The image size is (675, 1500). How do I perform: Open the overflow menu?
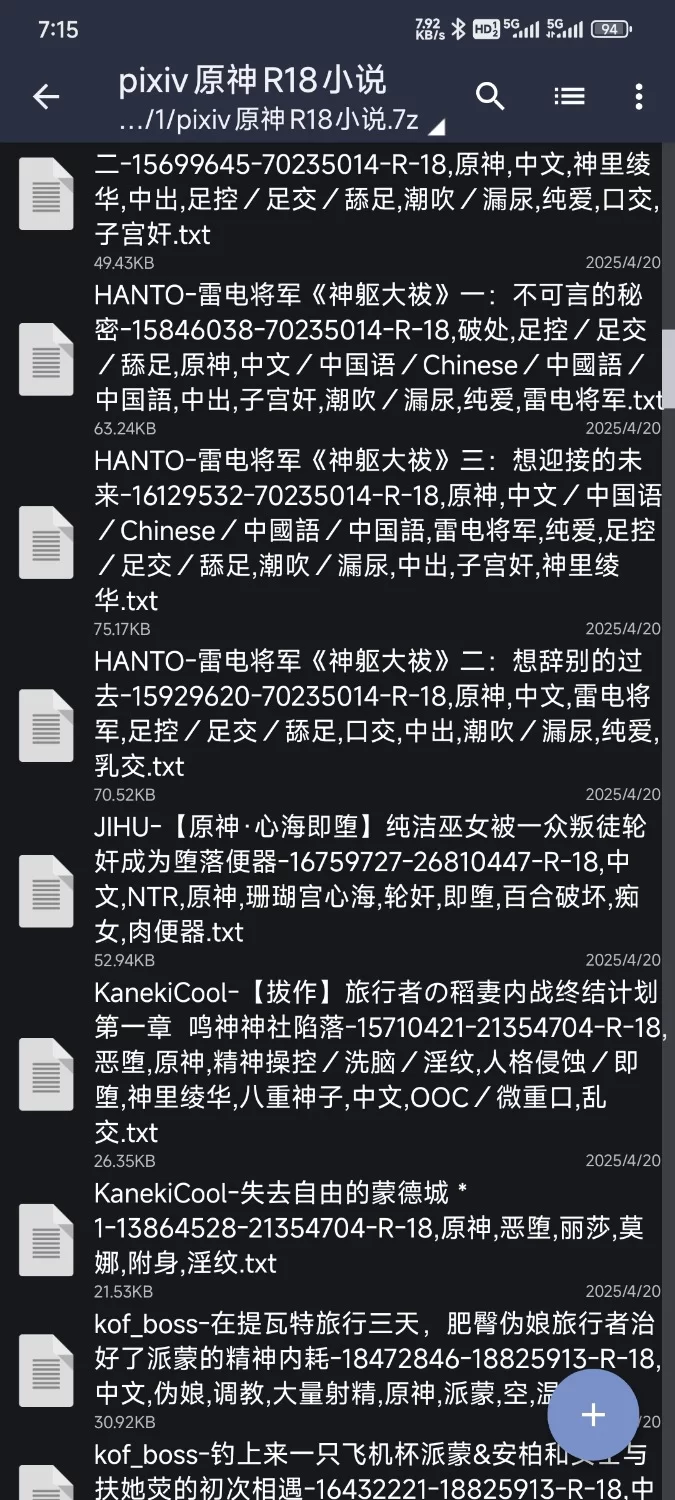639,96
